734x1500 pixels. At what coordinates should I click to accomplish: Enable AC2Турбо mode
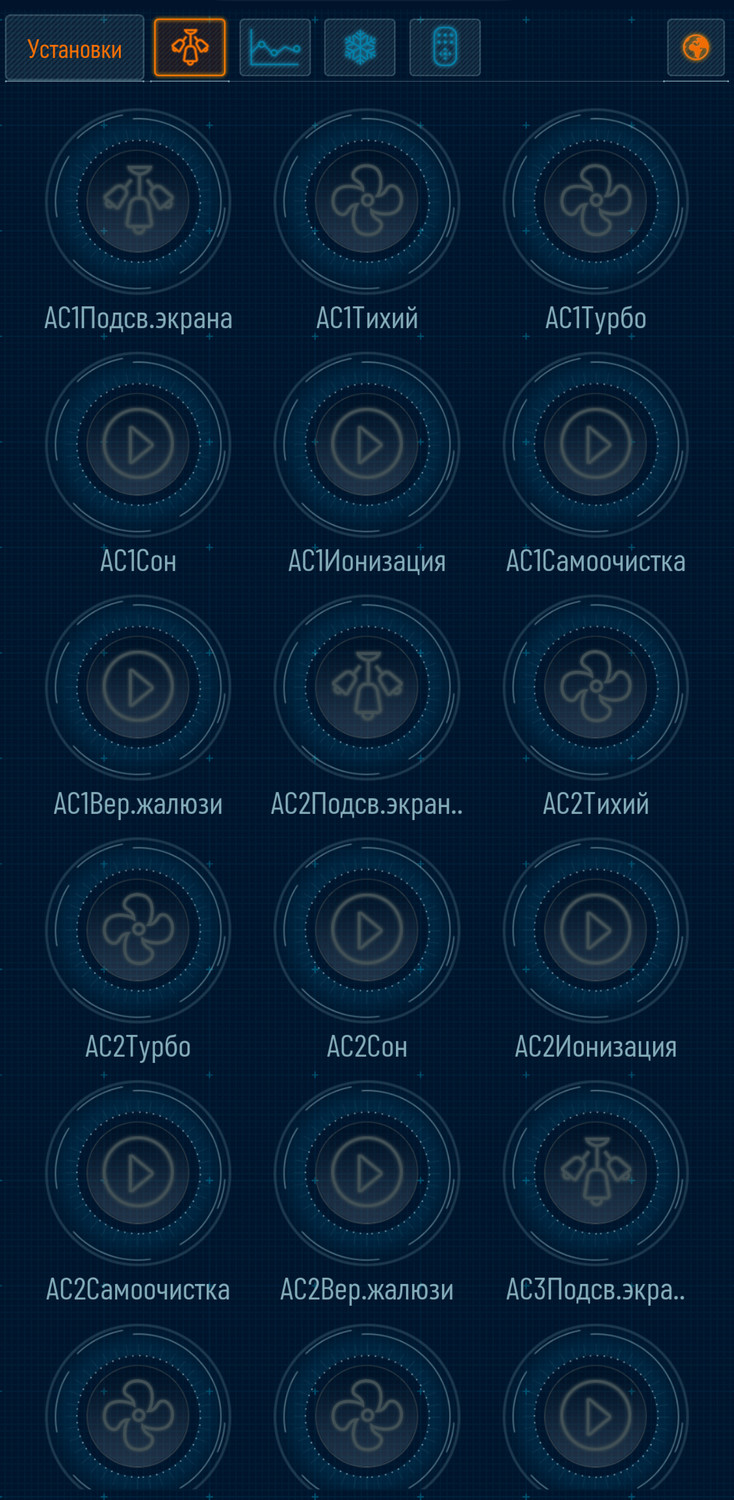coord(138,930)
